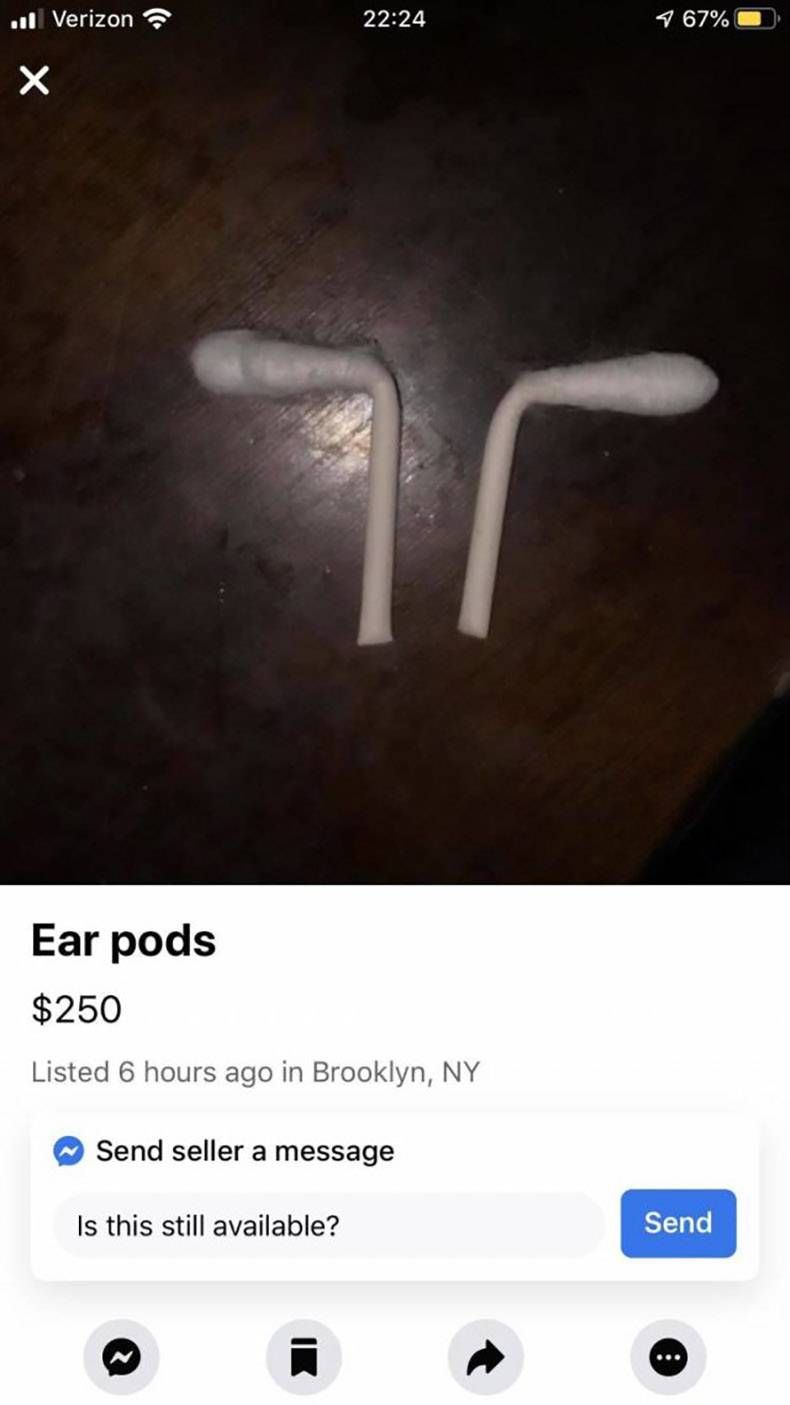This screenshot has width=790, height=1405.
Task: Save this Ear pods listing
Action: 304,1357
